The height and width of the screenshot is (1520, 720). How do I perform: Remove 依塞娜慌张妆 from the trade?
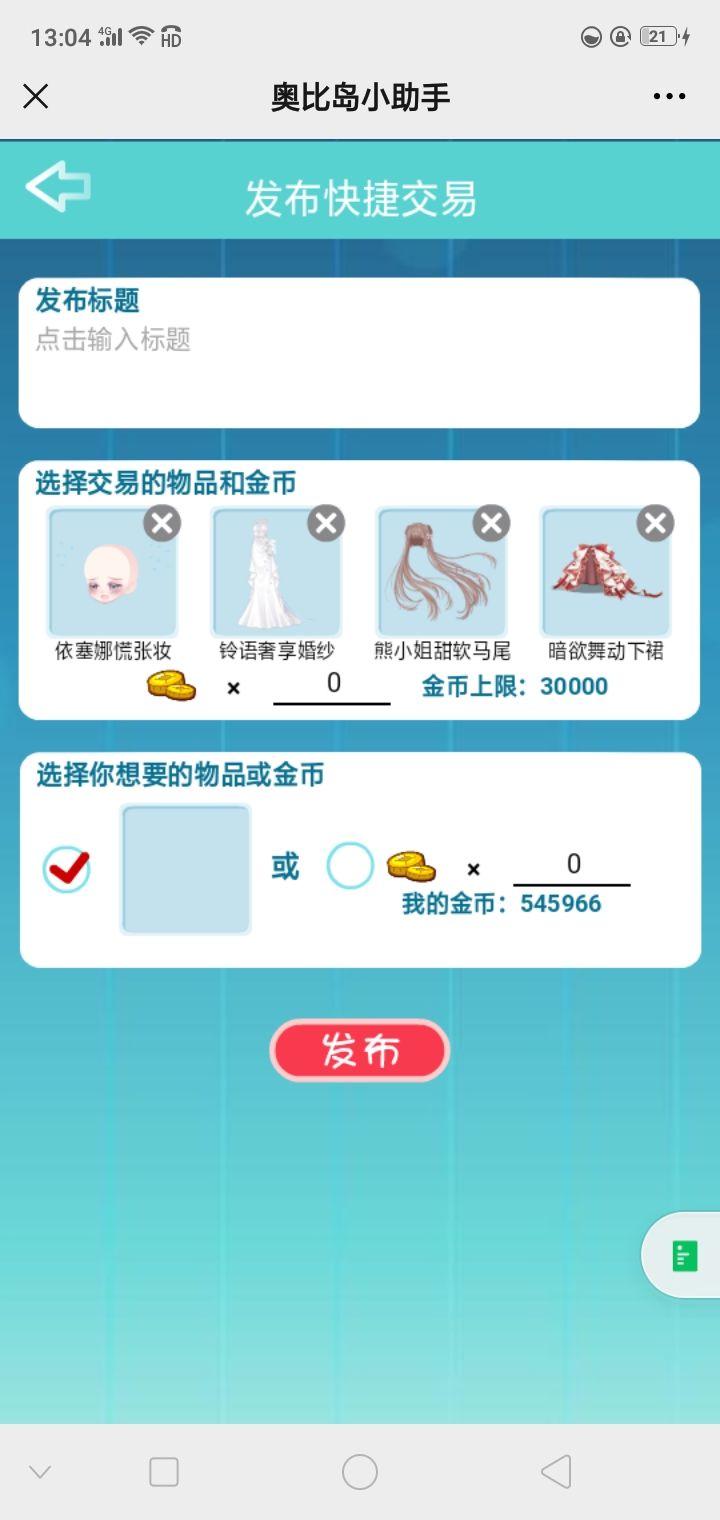pos(162,523)
